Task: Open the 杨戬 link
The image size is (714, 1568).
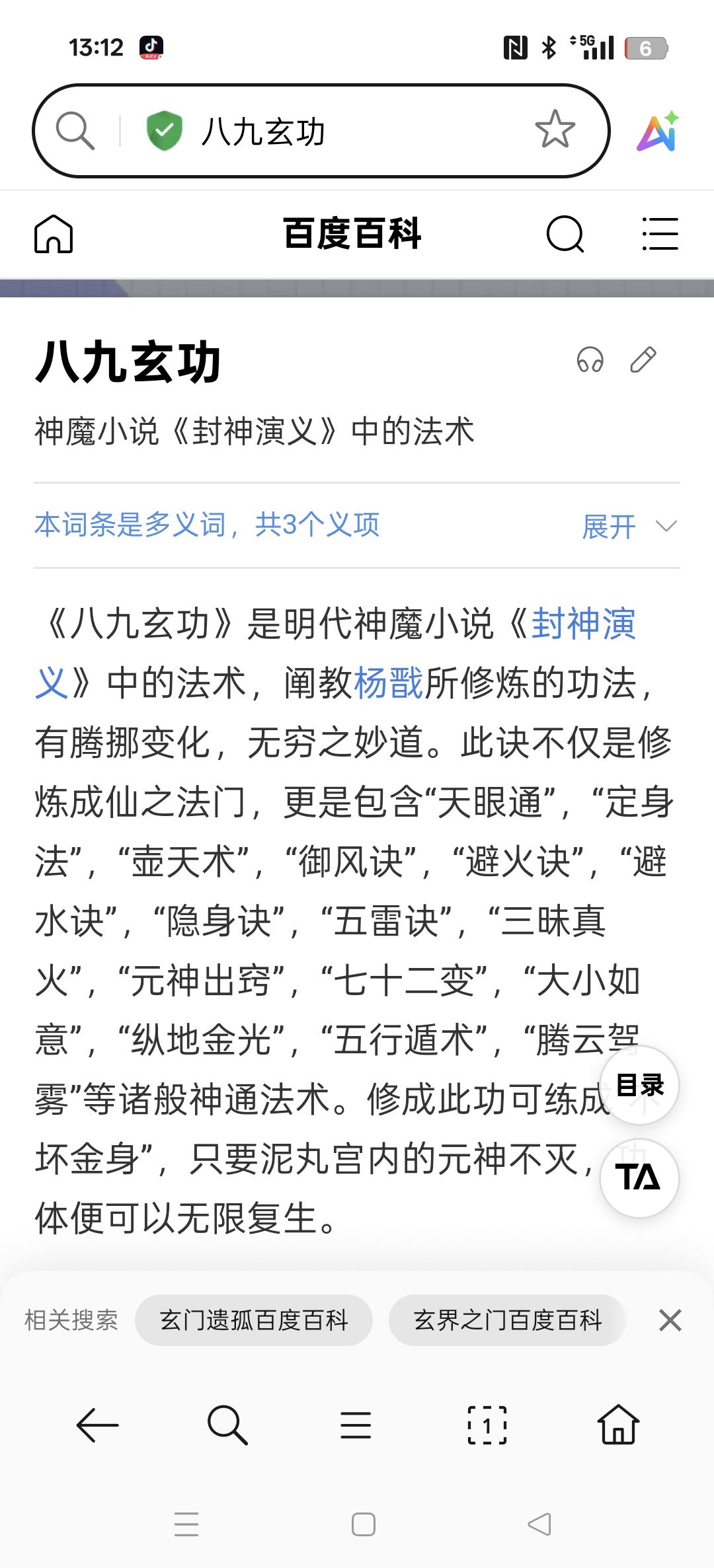Action: coord(388,683)
